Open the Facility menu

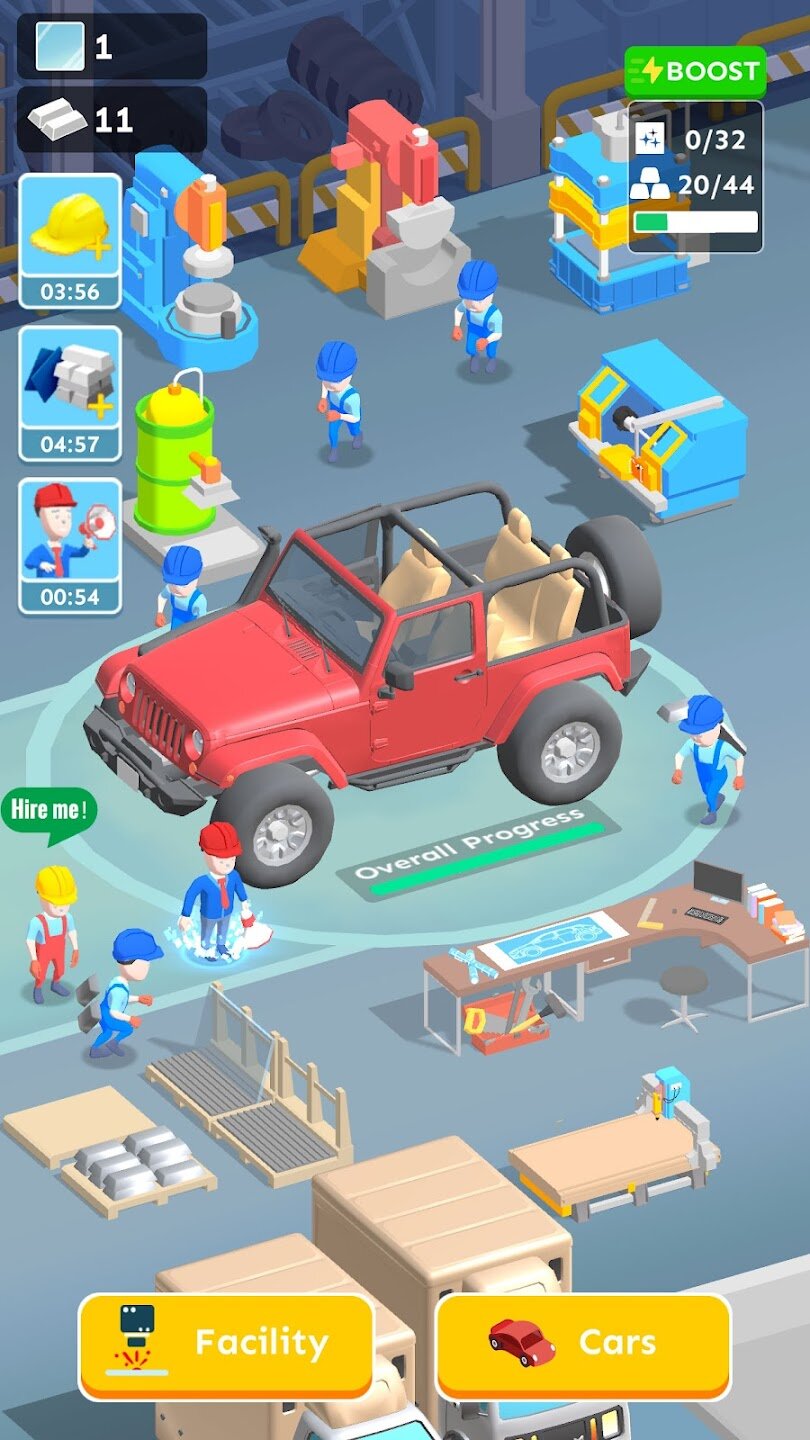click(x=226, y=1343)
